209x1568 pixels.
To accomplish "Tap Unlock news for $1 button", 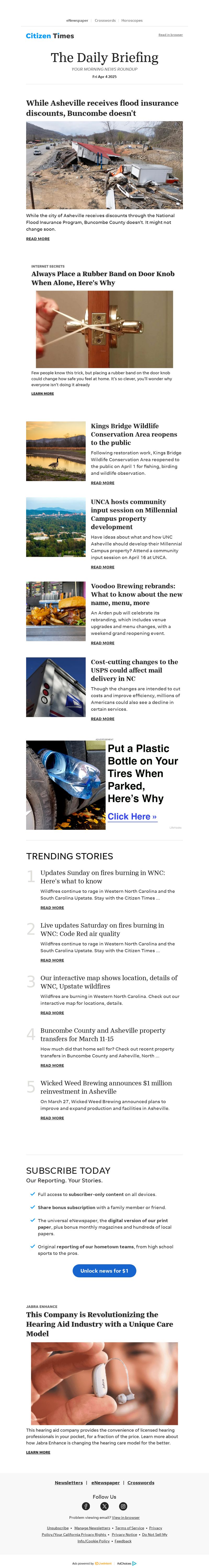I will [104, 1270].
